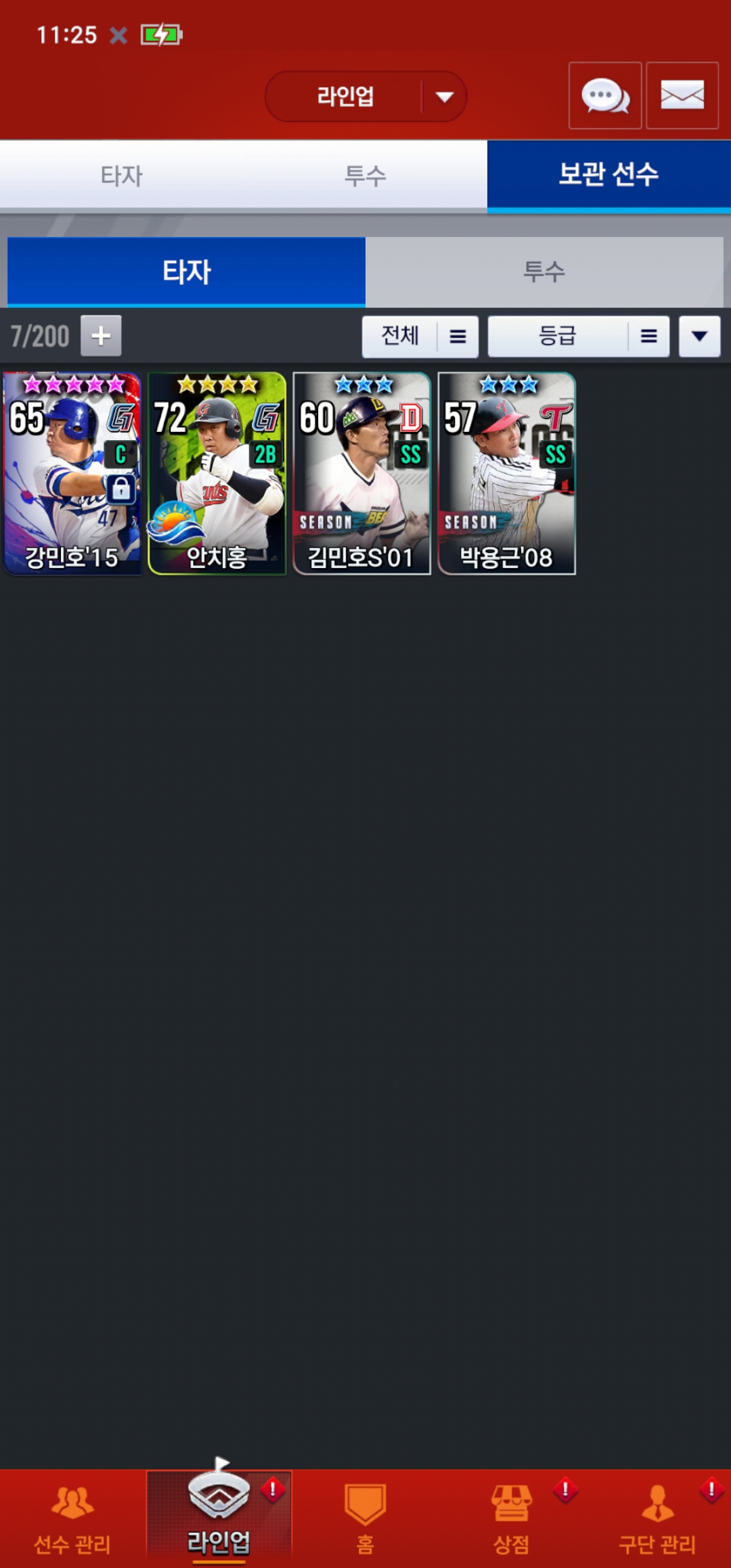The width and height of the screenshot is (731, 1568).
Task: Open 강민호'15 player card
Action: tap(72, 473)
